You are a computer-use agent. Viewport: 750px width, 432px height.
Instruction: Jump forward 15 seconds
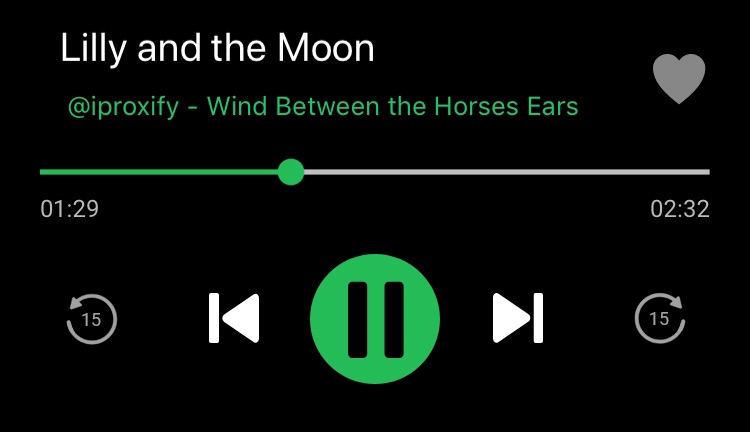point(660,320)
